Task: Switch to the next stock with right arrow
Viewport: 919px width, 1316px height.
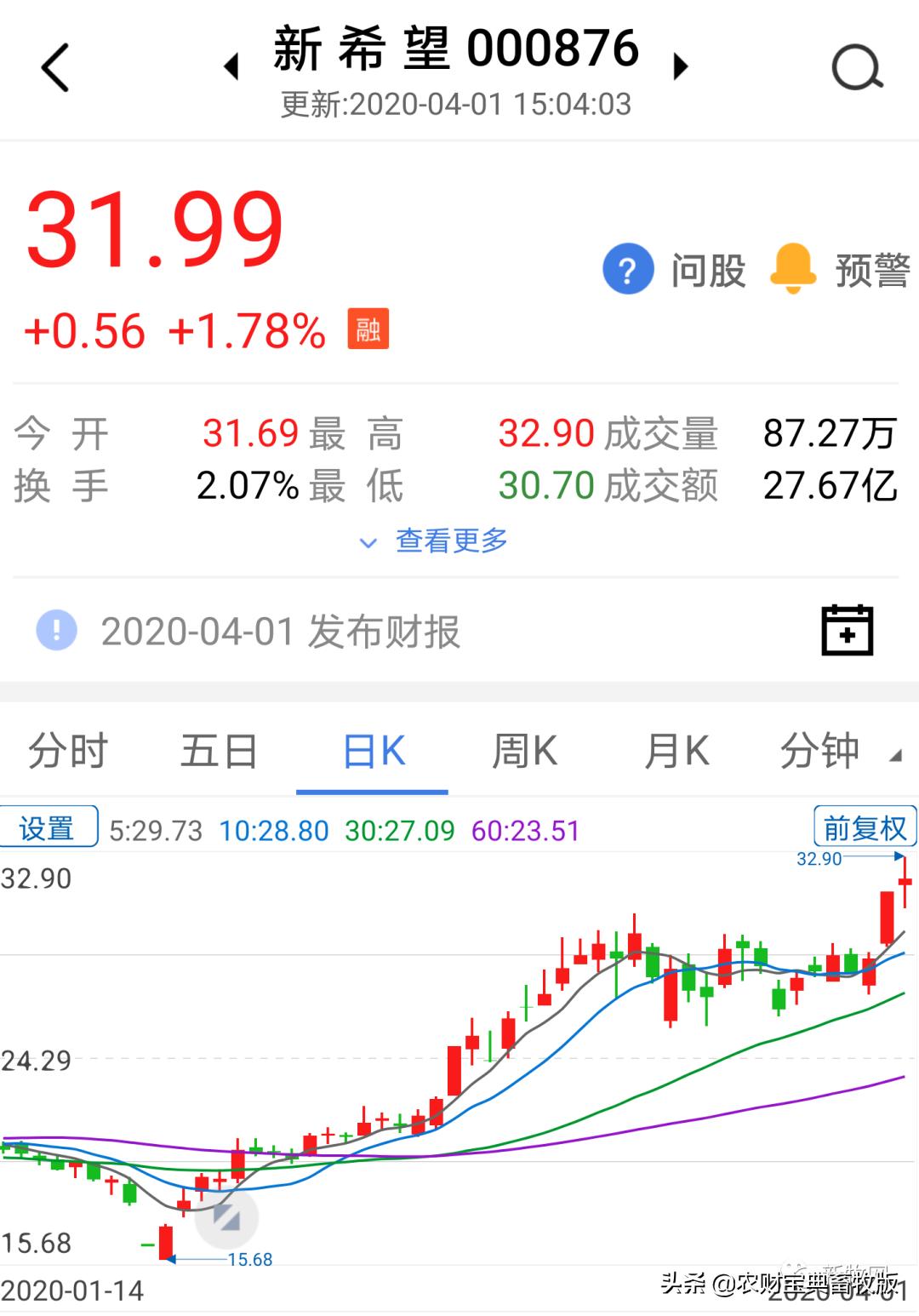Action: tap(680, 66)
